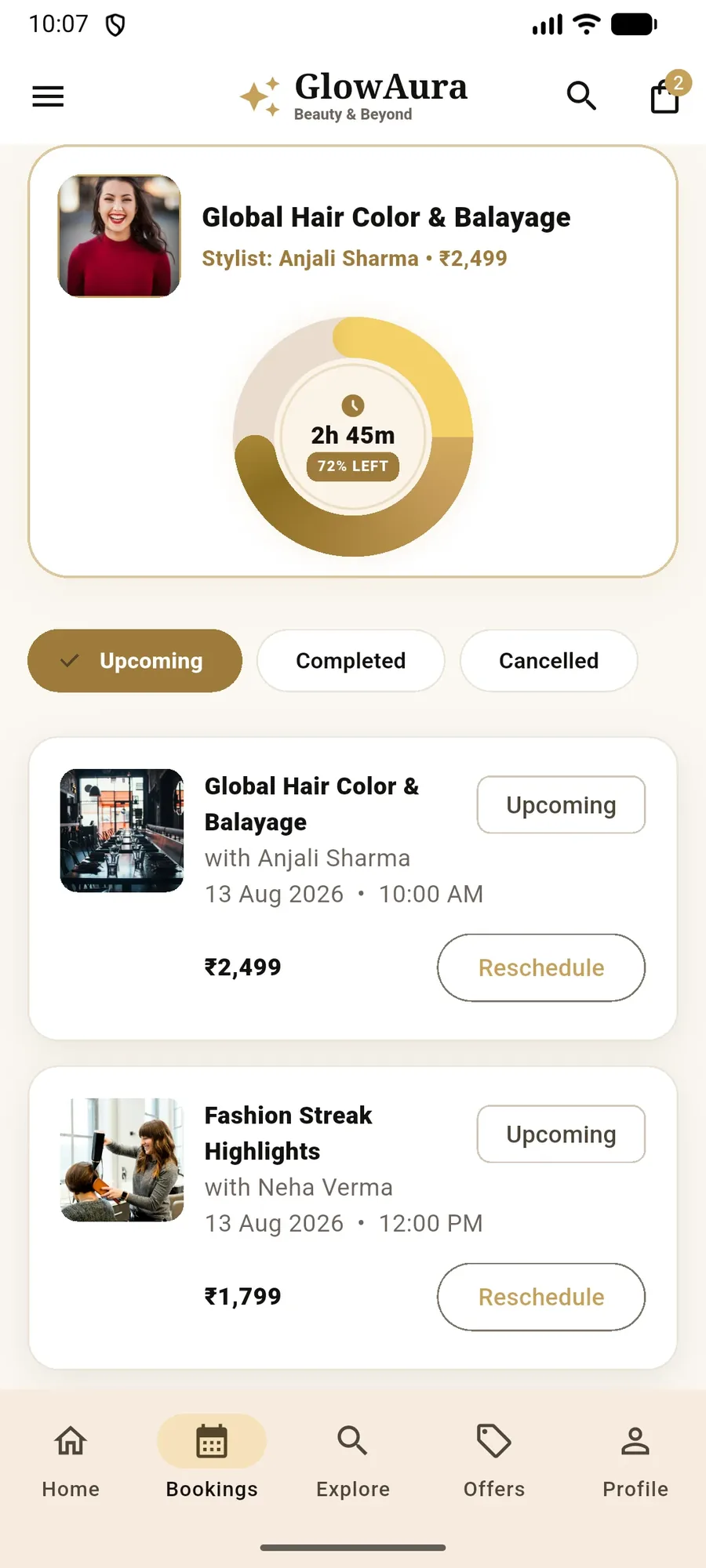The image size is (706, 1568).
Task: Switch to the Explore tab
Action: (353, 1461)
